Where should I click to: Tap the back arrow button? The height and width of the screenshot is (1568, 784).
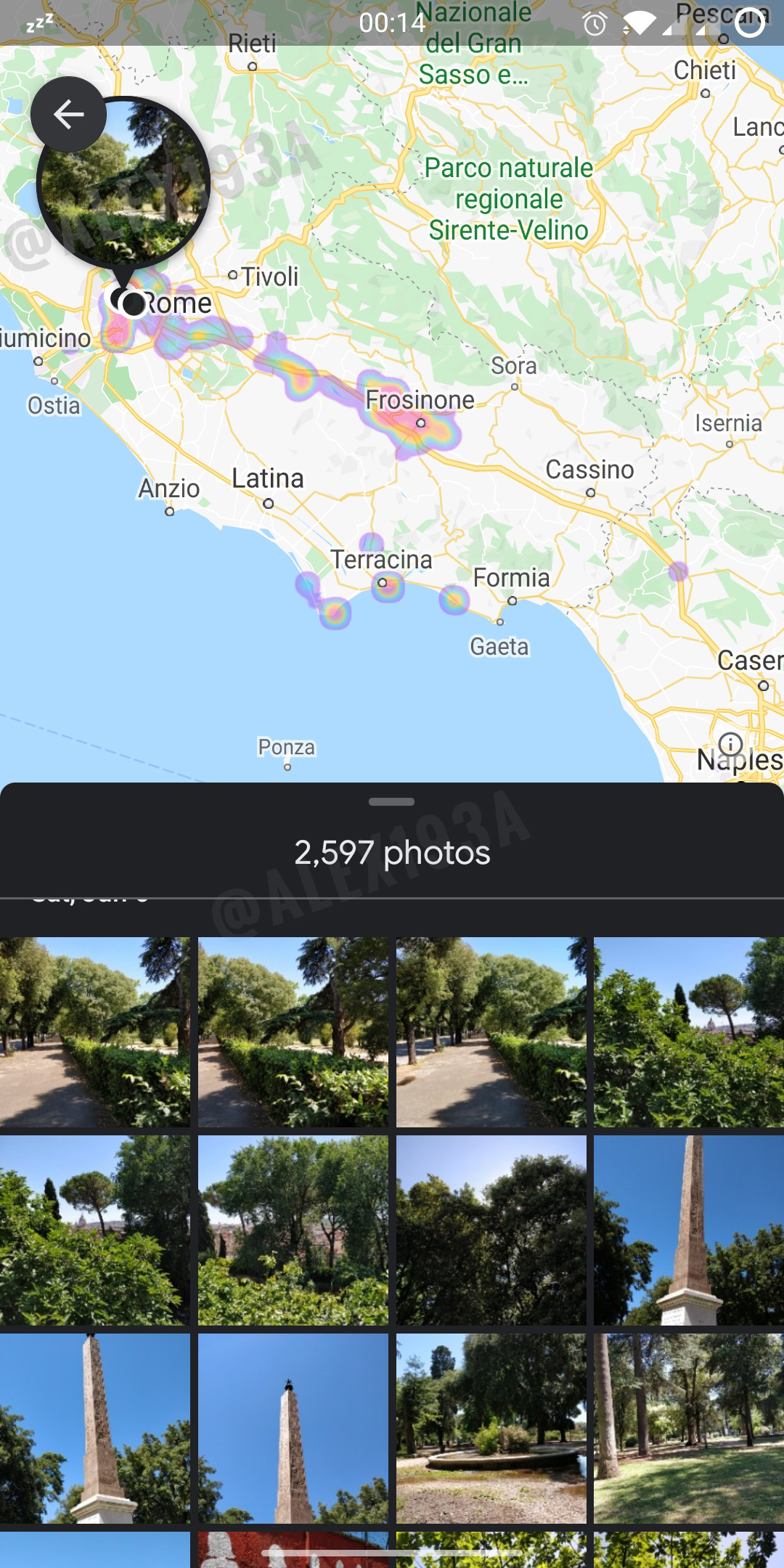[x=68, y=115]
